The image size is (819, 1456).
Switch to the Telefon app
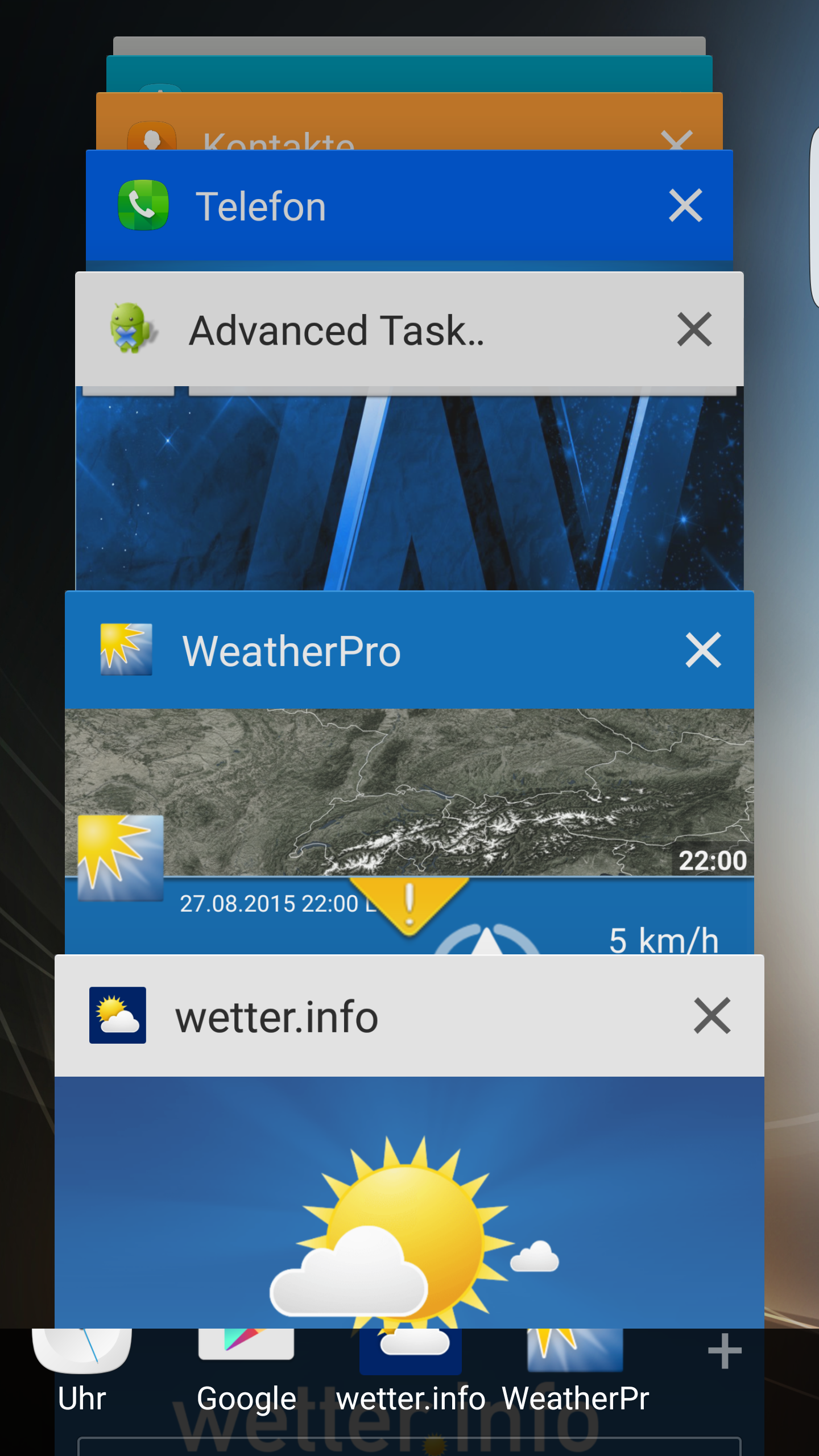[x=409, y=205]
